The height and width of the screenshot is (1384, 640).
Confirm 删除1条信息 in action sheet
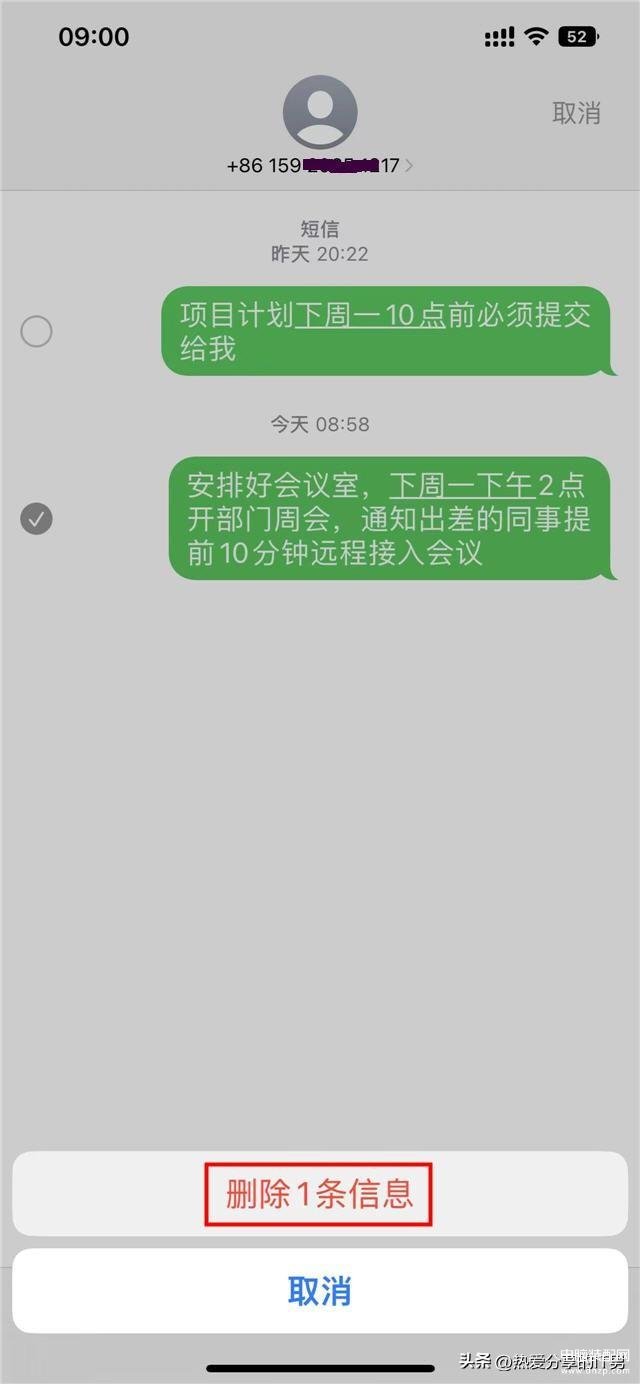pyautogui.click(x=319, y=1194)
